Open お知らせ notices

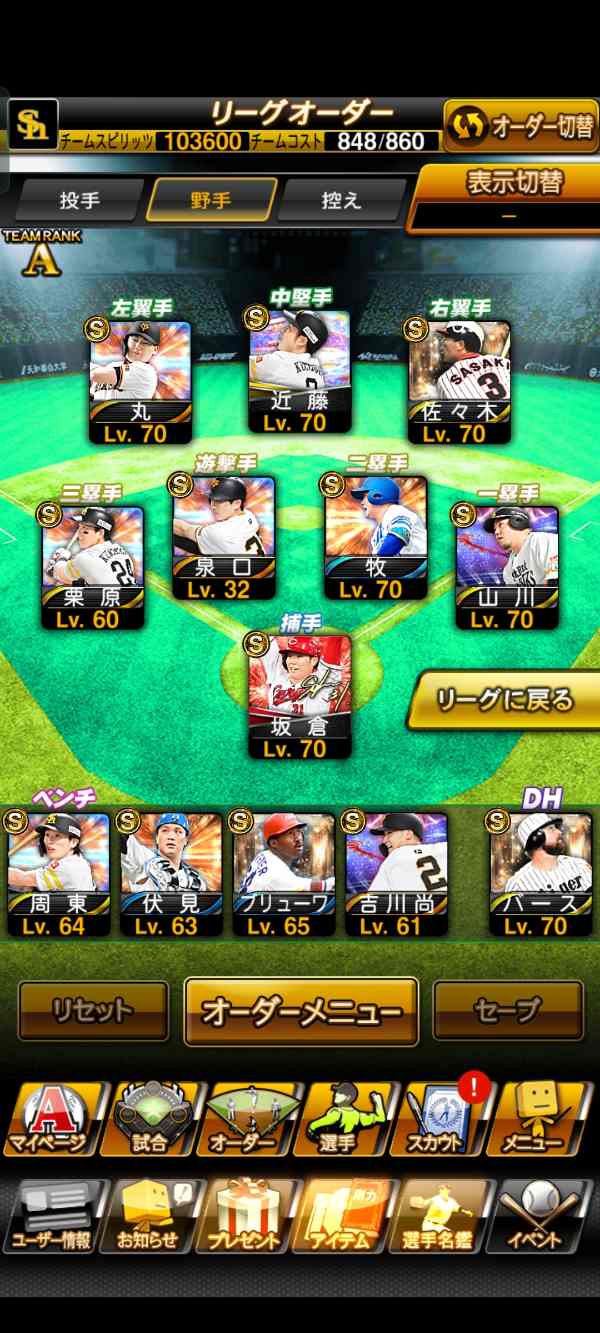[x=149, y=1215]
